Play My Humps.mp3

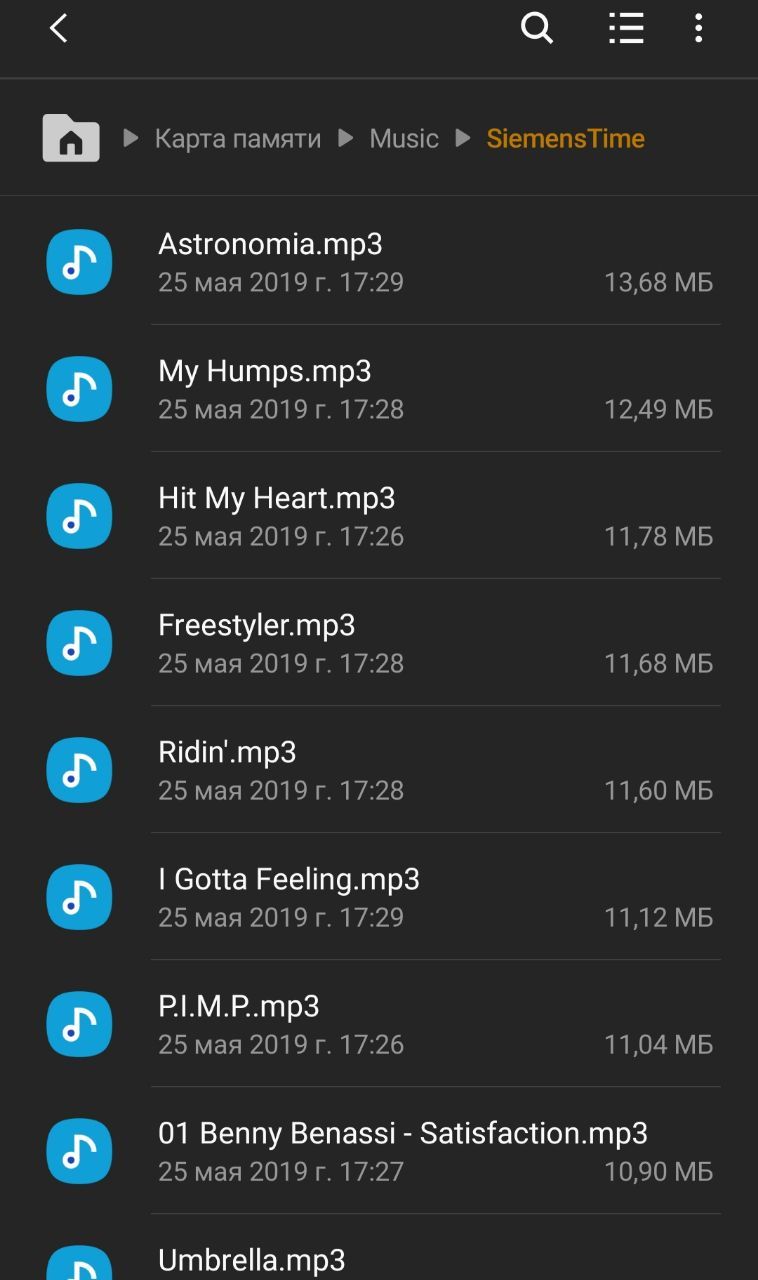(x=379, y=389)
